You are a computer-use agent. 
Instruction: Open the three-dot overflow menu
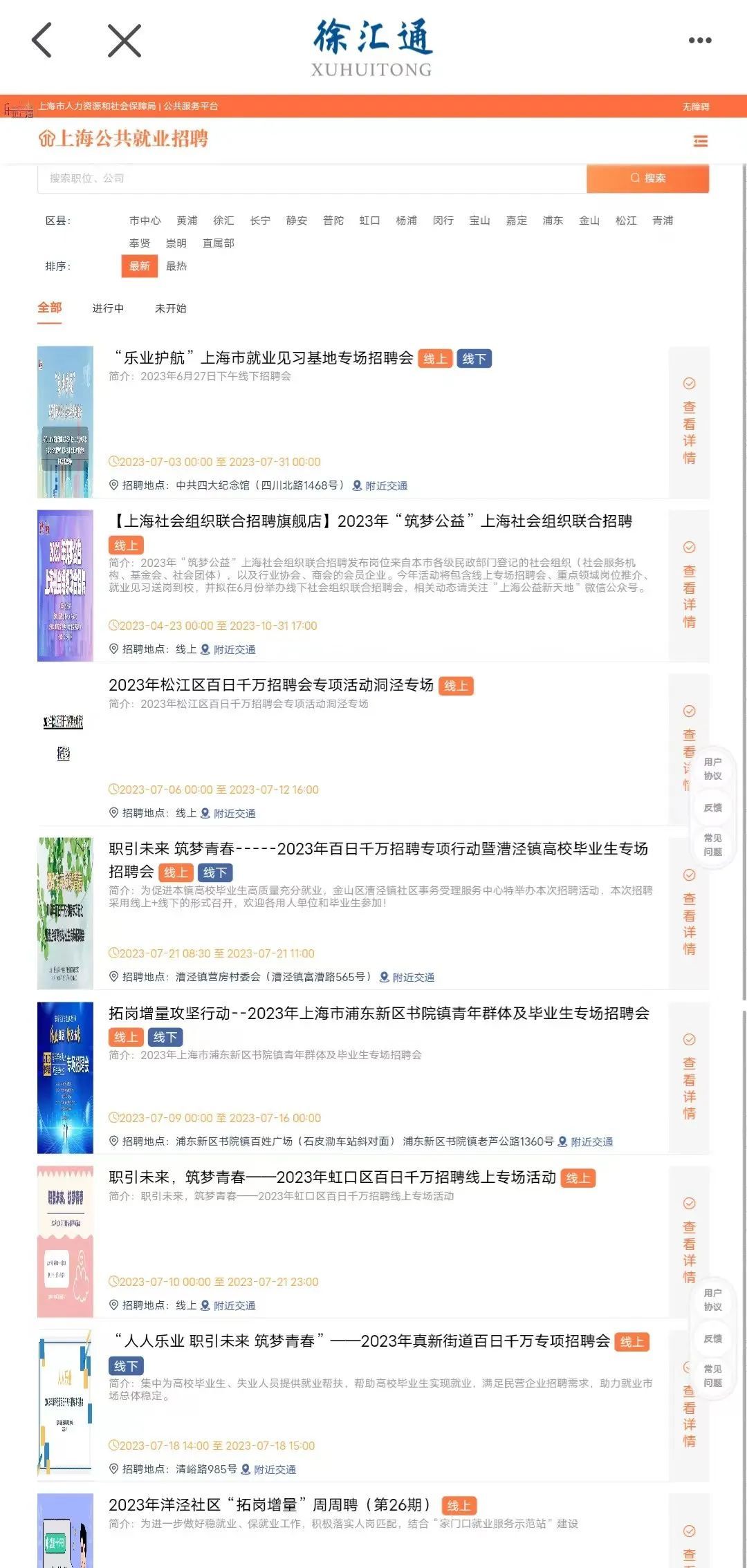click(699, 40)
